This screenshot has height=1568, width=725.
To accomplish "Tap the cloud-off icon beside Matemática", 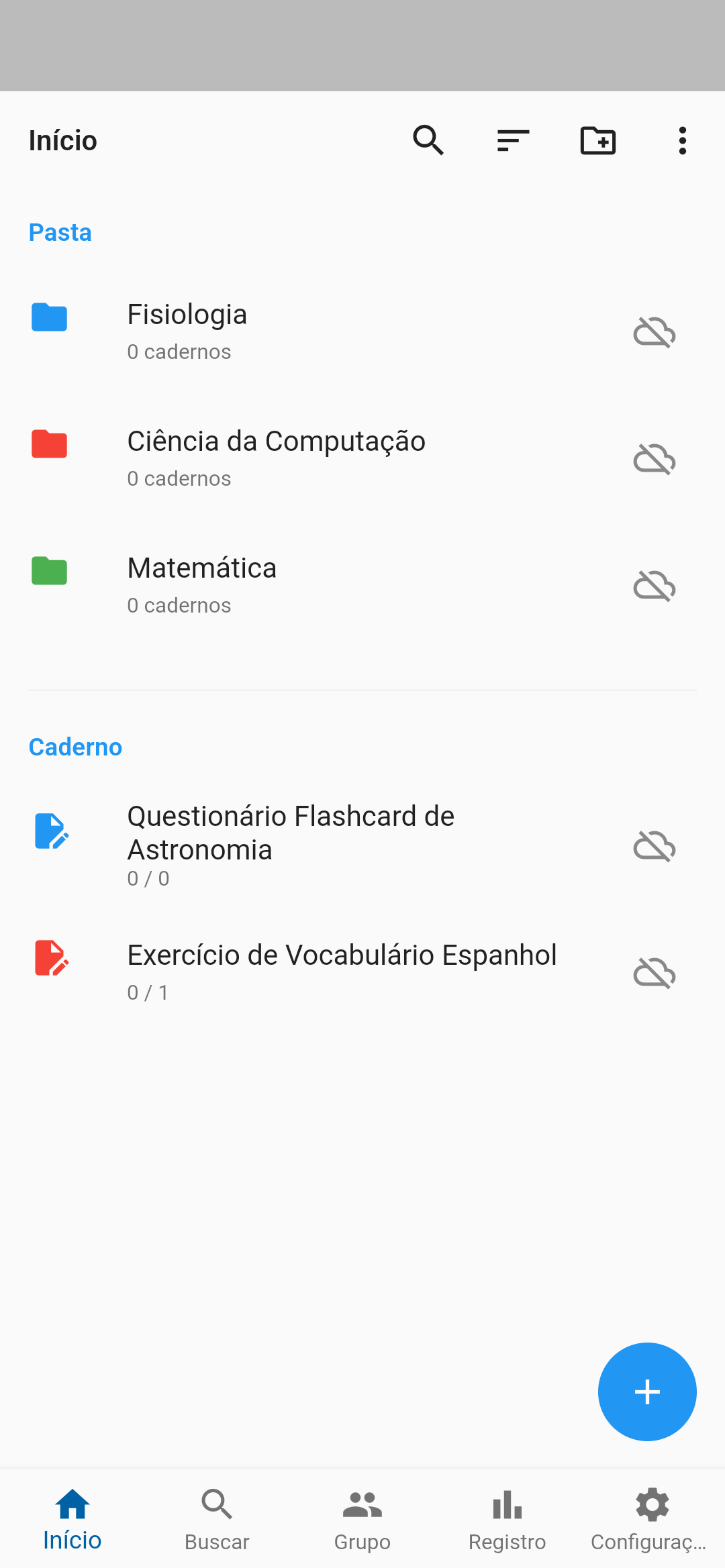I will [655, 586].
